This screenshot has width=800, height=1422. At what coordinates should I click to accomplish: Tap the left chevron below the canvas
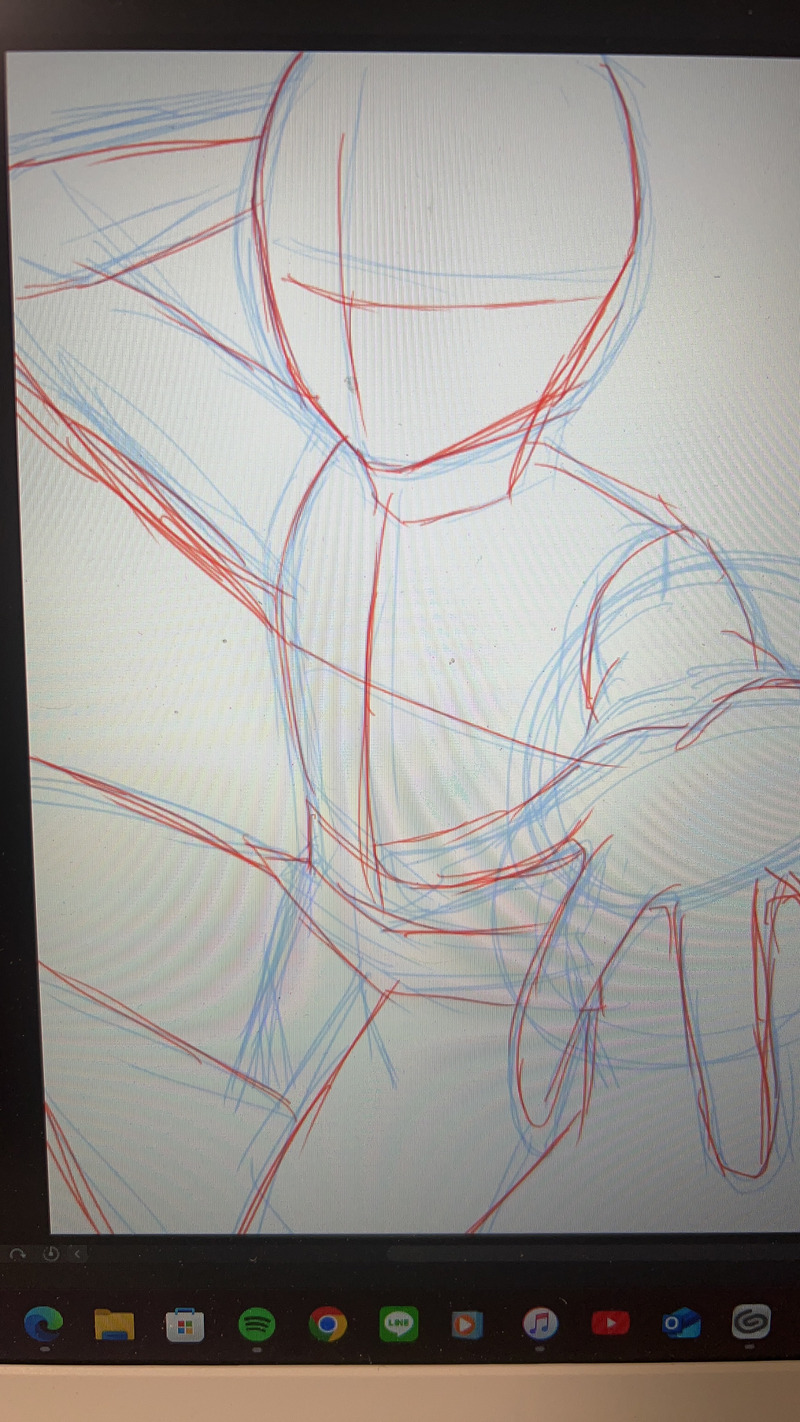pyautogui.click(x=77, y=1254)
